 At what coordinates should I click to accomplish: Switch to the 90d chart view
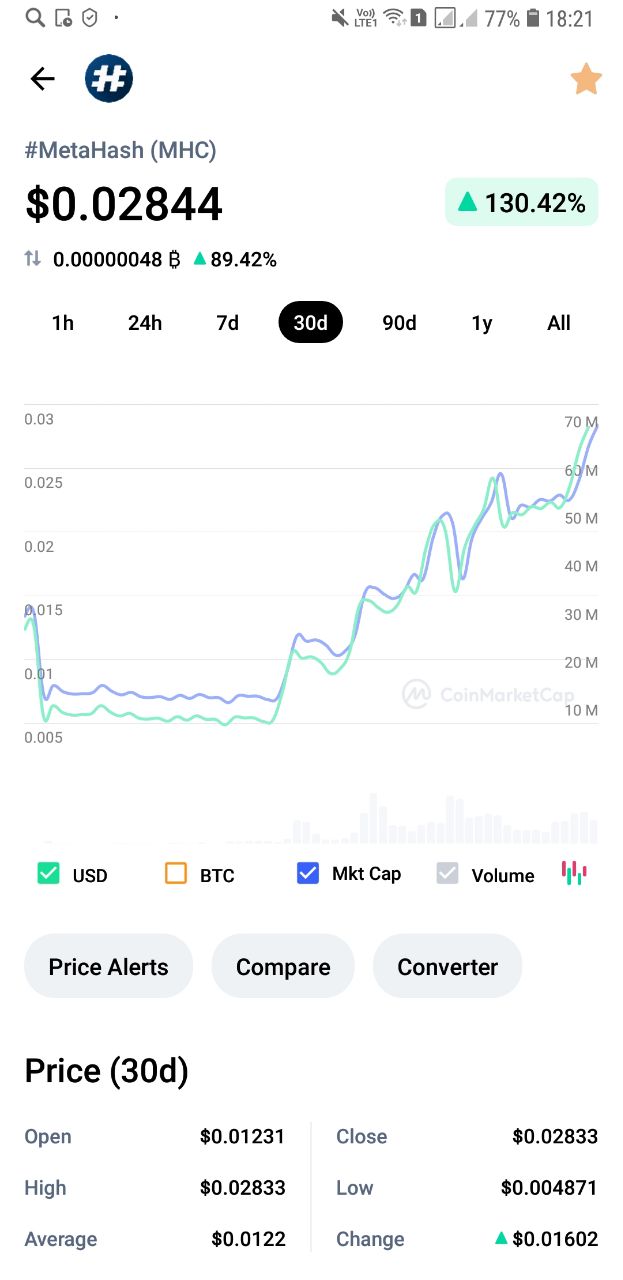(399, 323)
